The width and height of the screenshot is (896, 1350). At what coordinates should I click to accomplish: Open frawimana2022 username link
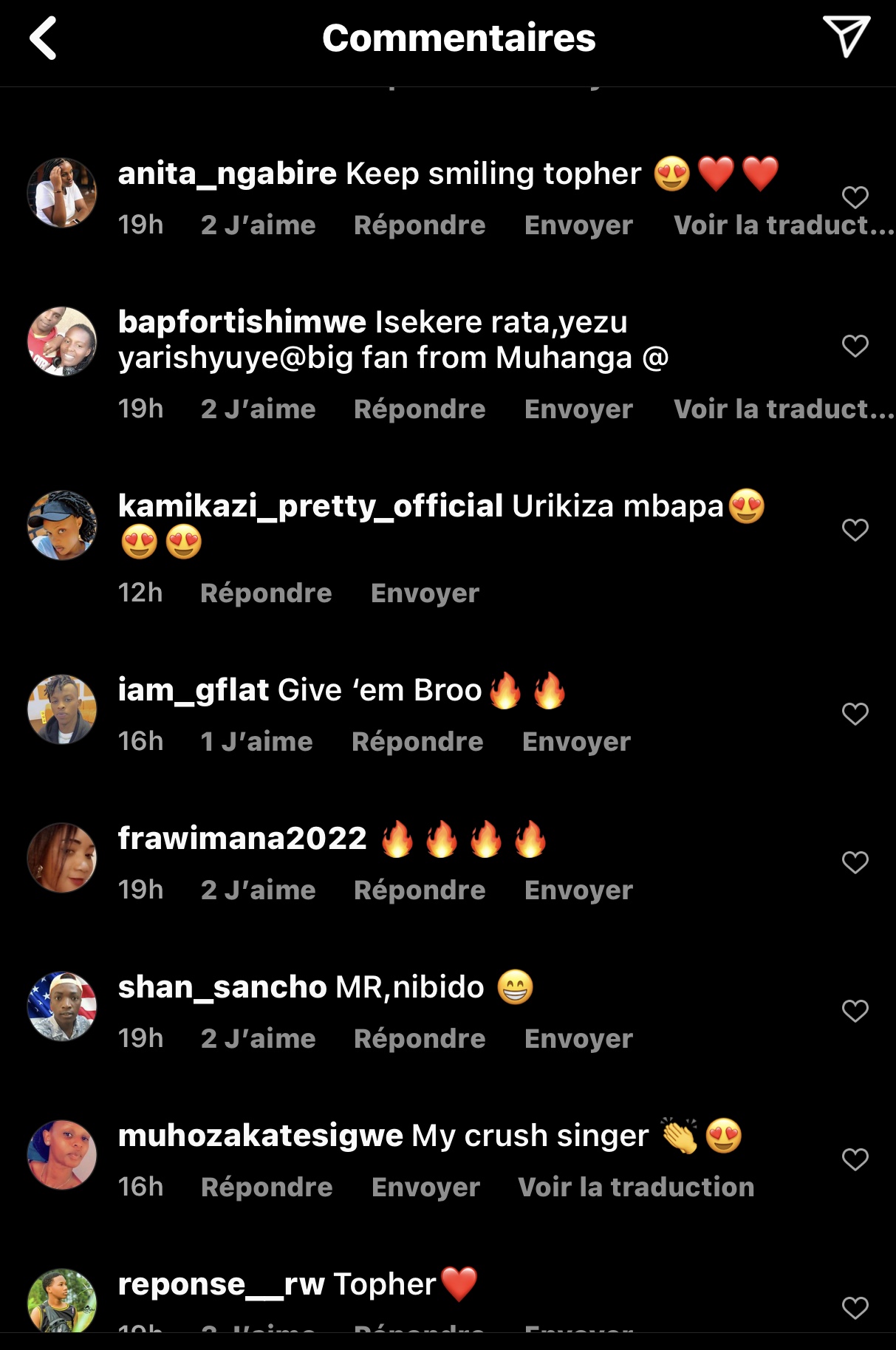(242, 839)
